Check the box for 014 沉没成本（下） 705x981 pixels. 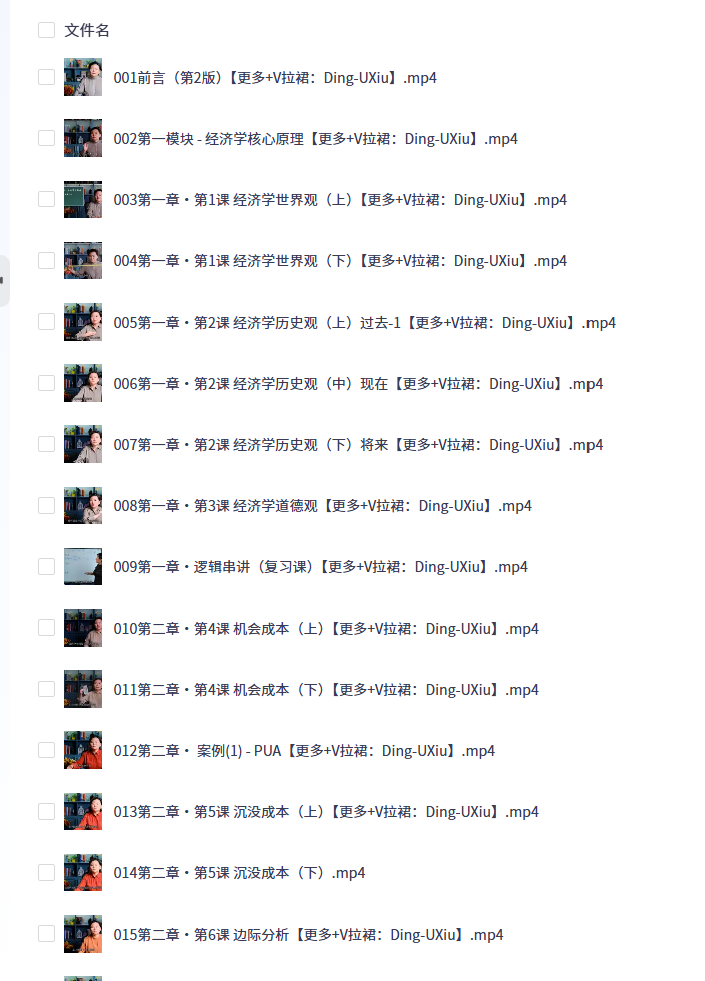[46, 872]
